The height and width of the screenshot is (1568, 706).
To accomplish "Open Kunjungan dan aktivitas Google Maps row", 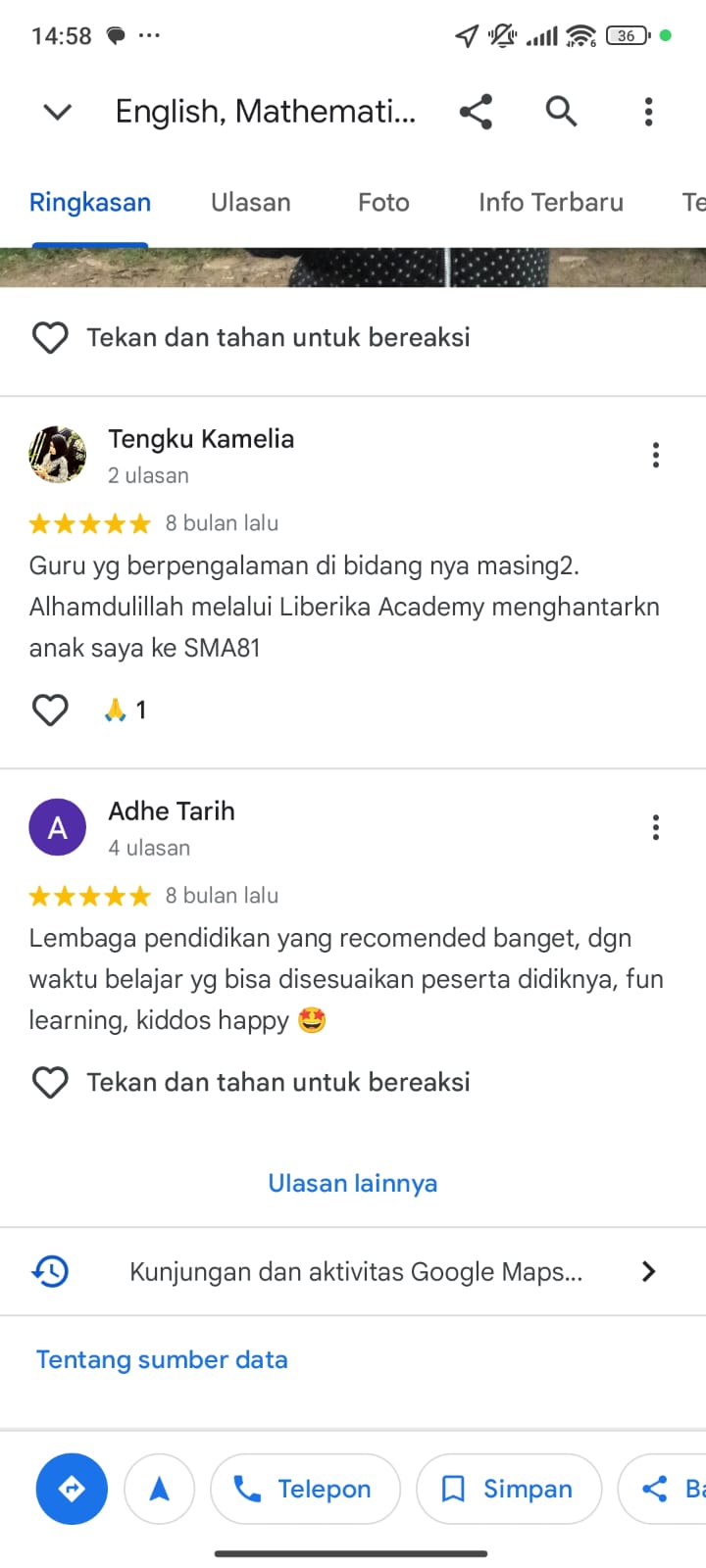I will 353,1271.
